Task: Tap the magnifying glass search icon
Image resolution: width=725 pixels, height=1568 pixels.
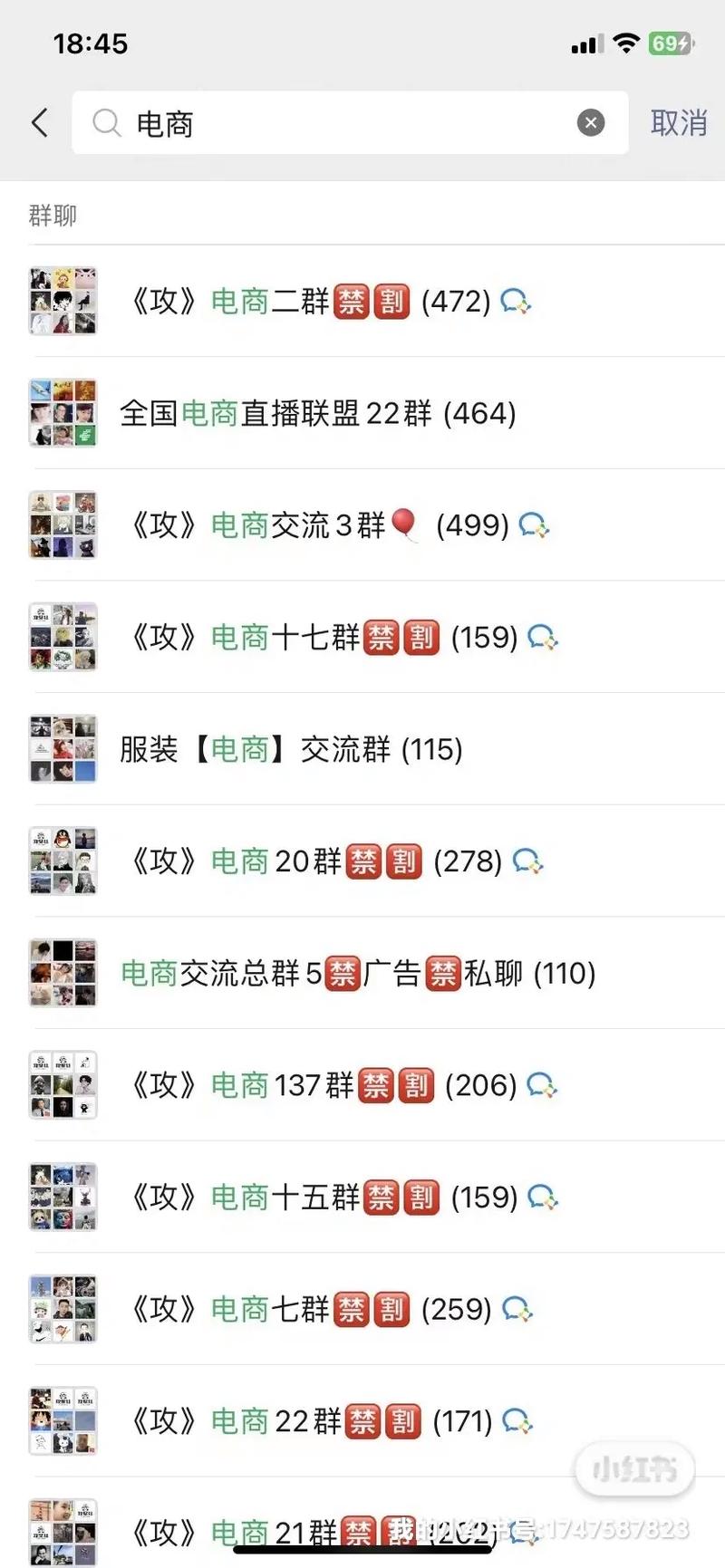Action: pyautogui.click(x=106, y=123)
